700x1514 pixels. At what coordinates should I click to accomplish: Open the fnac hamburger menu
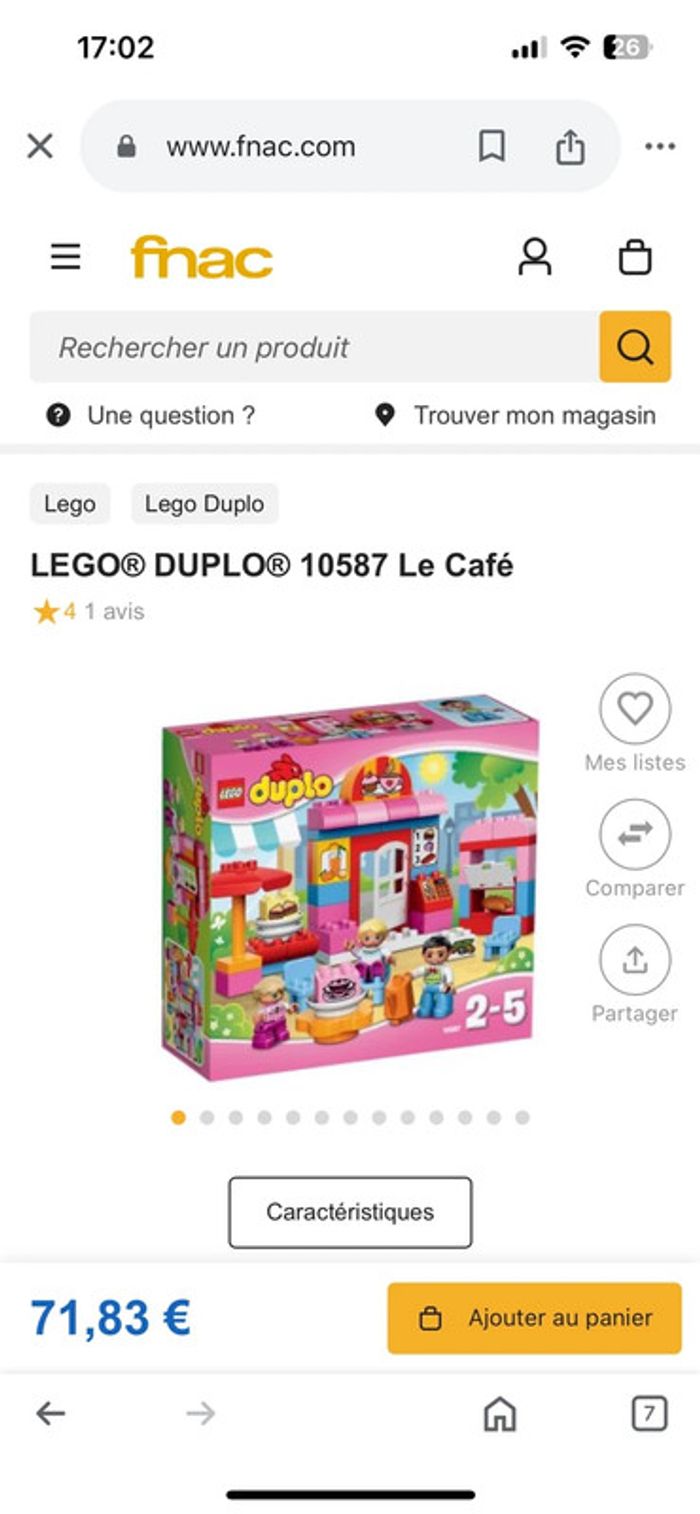(x=66, y=257)
